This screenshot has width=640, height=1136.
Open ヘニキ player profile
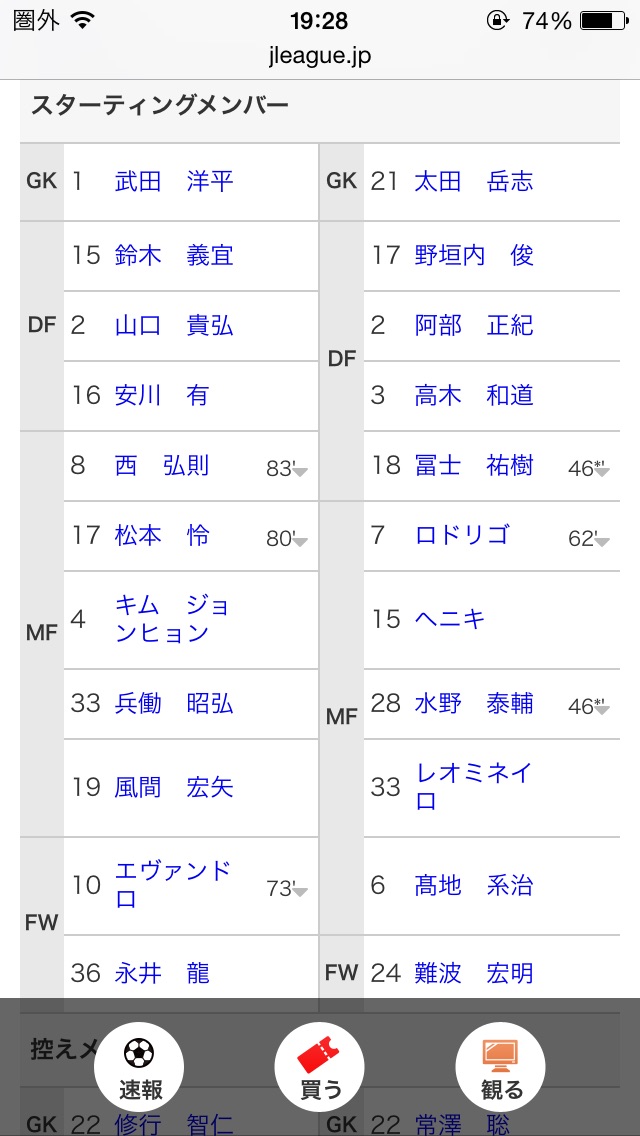point(450,619)
